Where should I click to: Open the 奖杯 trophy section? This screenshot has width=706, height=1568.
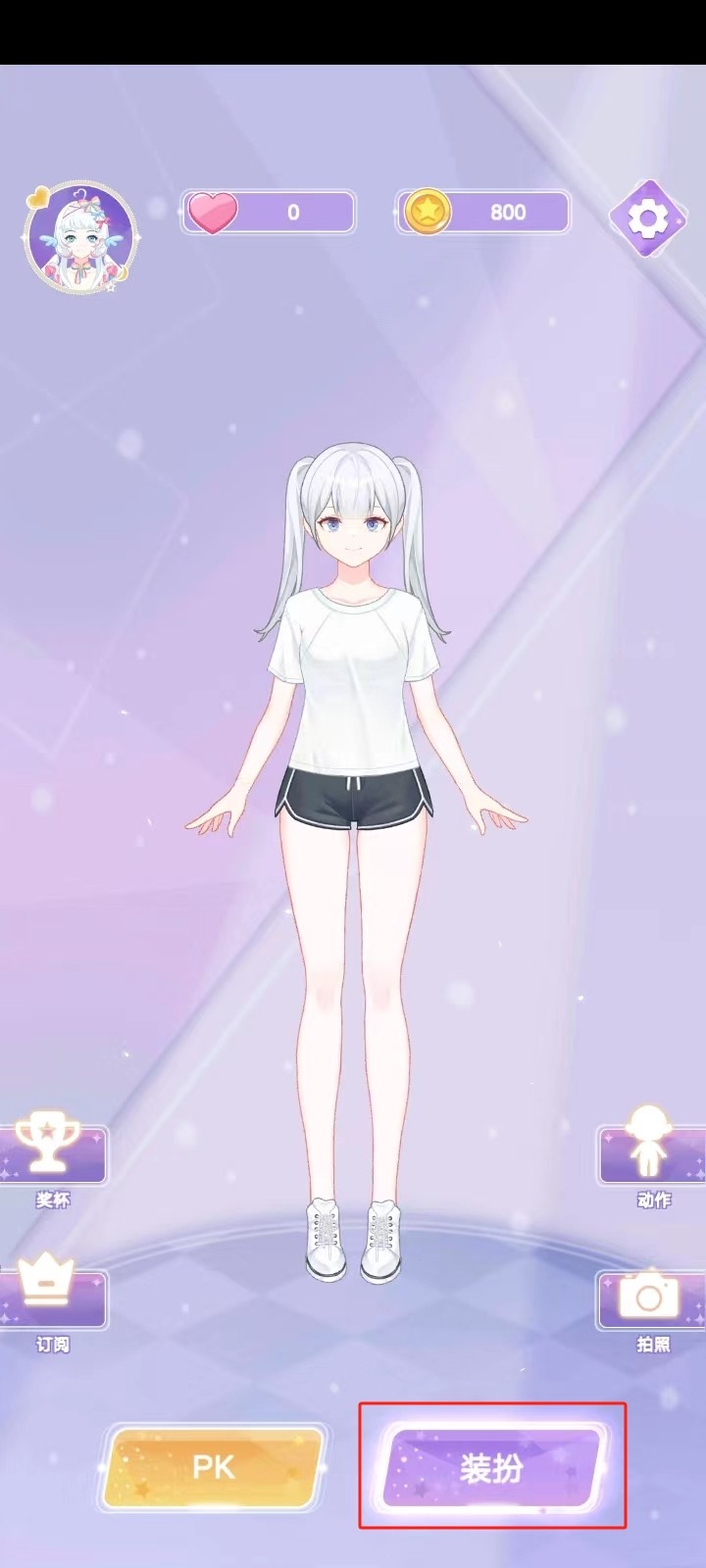pos(49,1154)
